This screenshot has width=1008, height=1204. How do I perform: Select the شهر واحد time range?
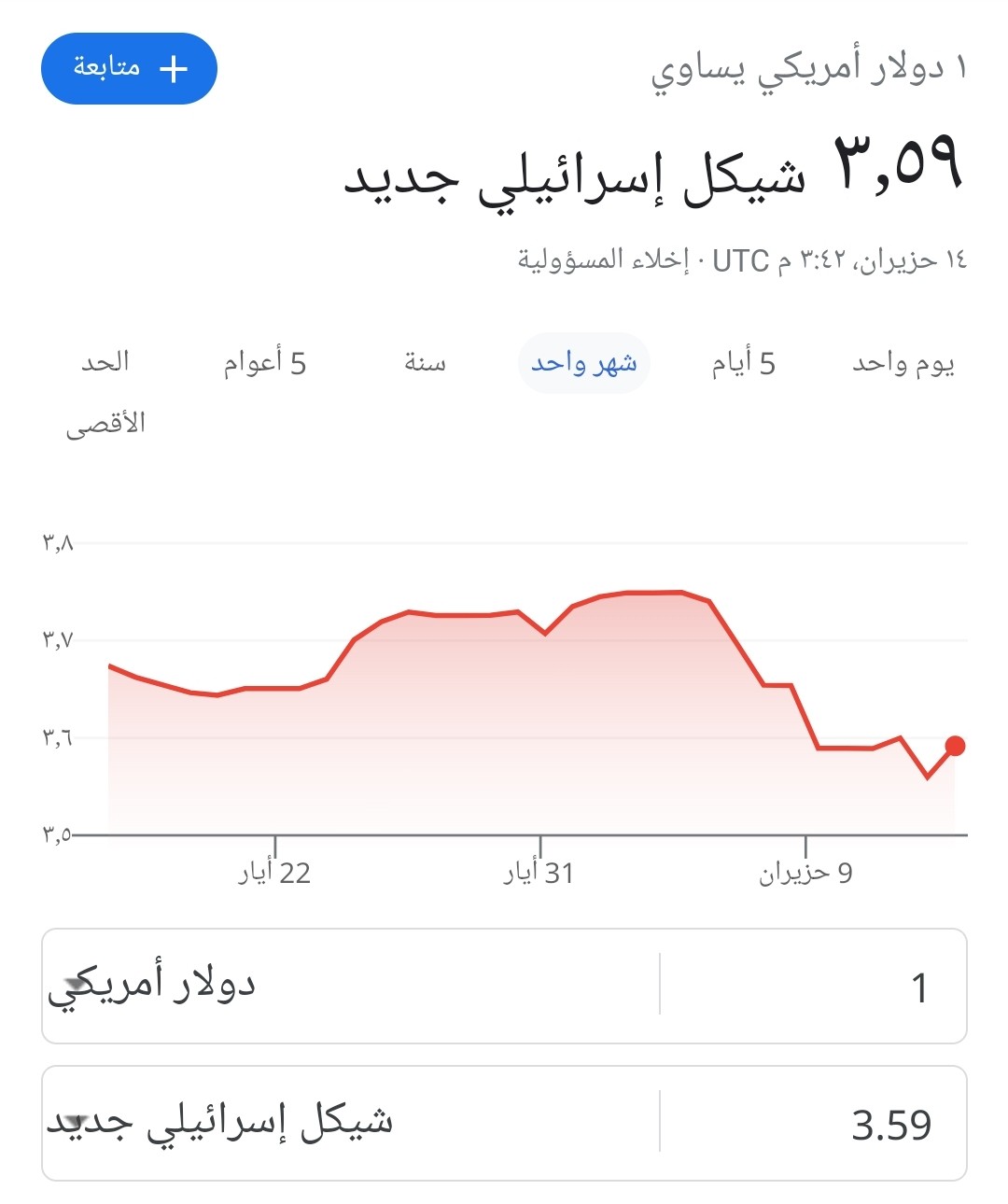point(583,363)
